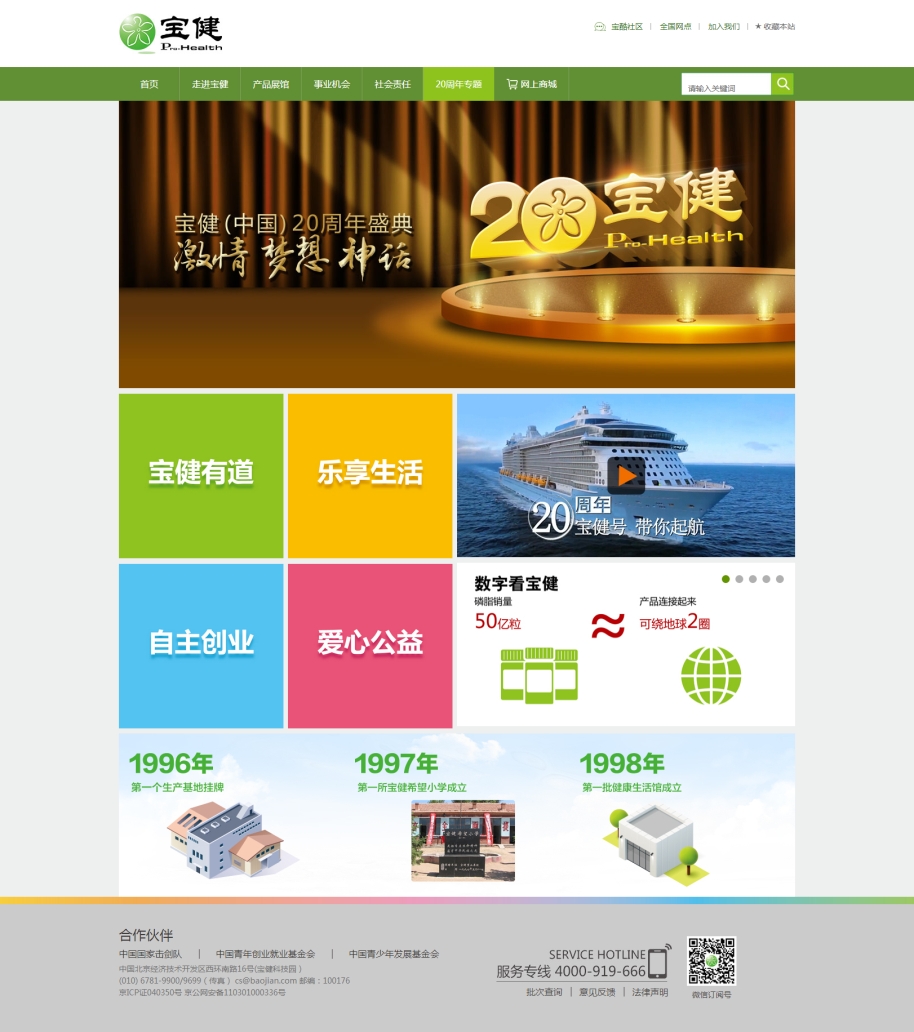This screenshot has width=914, height=1032.
Task: Open the 事业机会 menu item
Action: (x=332, y=85)
